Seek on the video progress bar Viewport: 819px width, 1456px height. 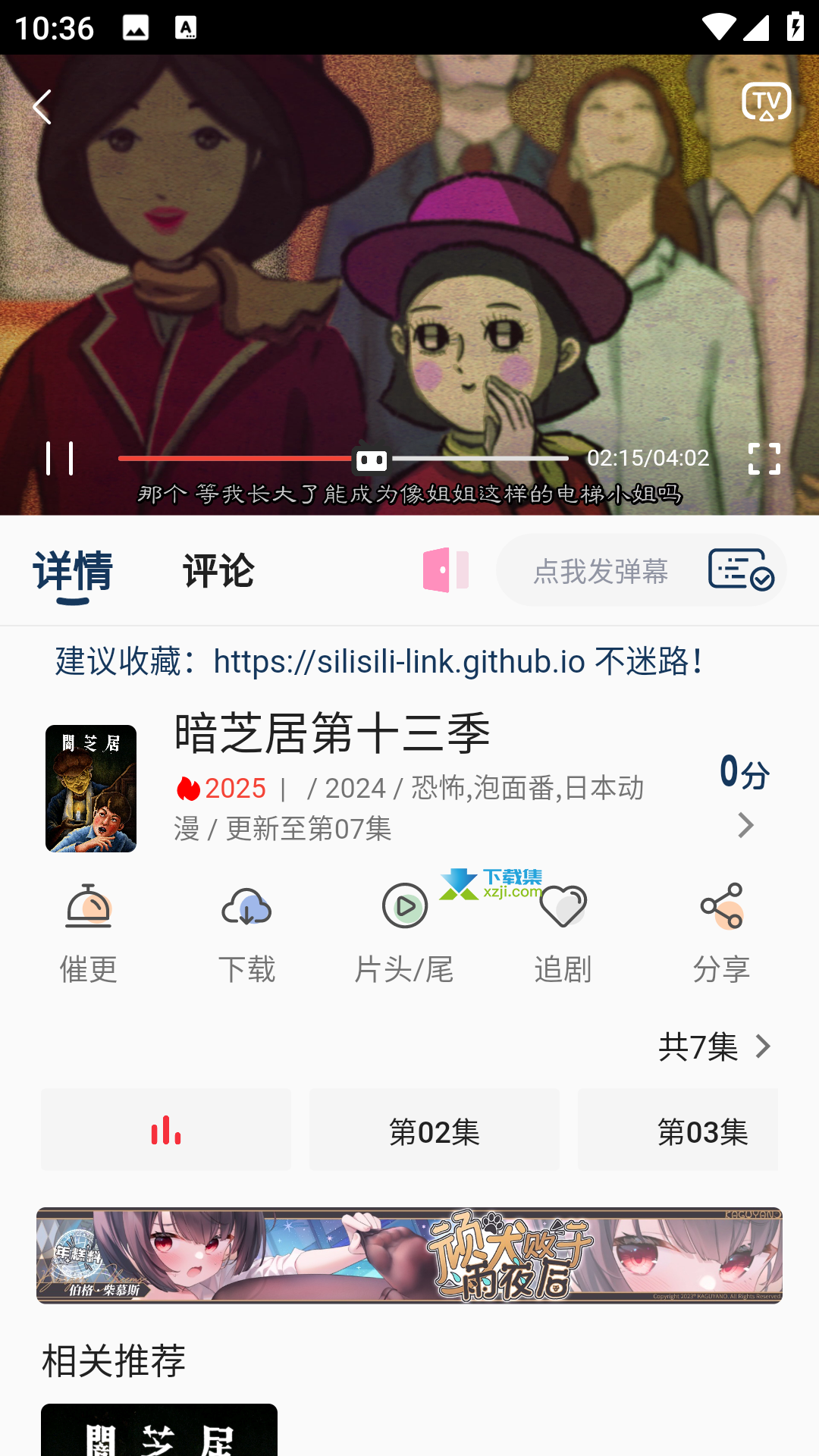click(344, 458)
